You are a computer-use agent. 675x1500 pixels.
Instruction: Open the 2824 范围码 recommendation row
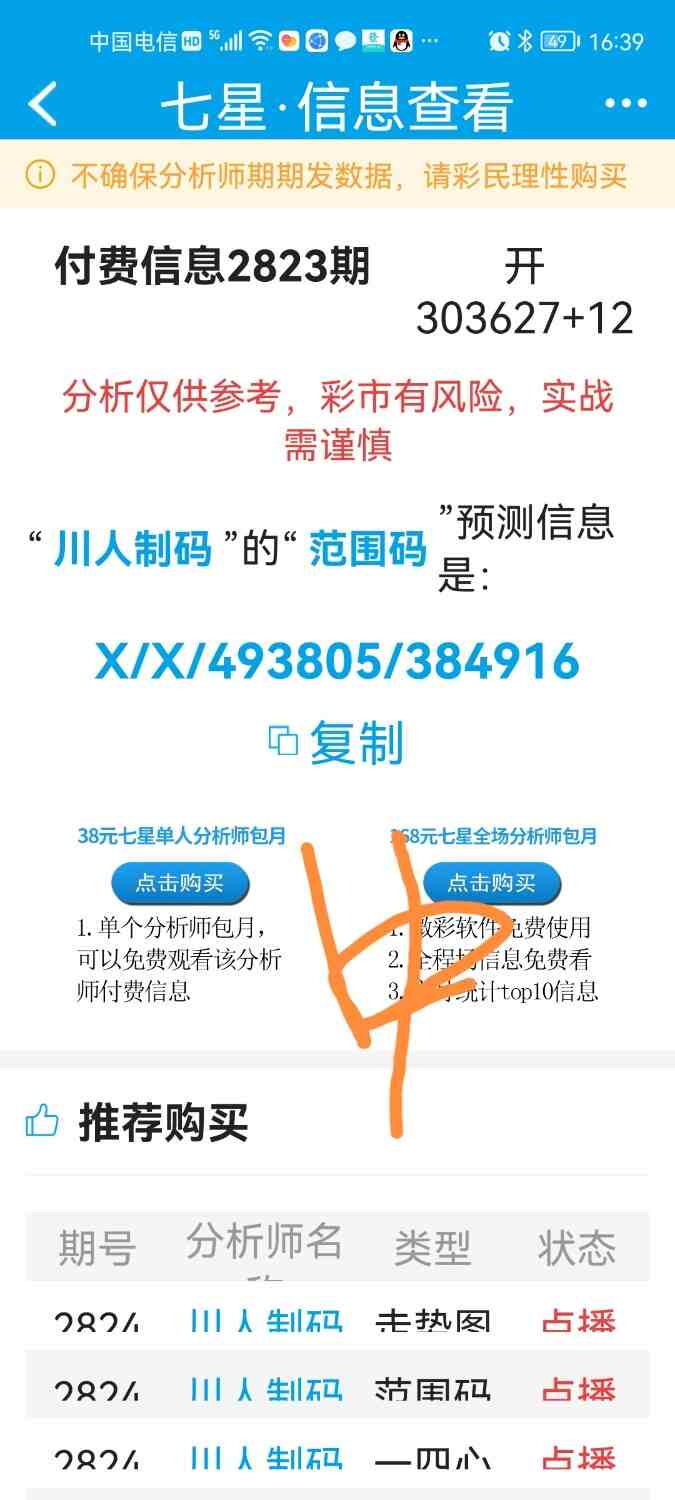pos(336,1388)
